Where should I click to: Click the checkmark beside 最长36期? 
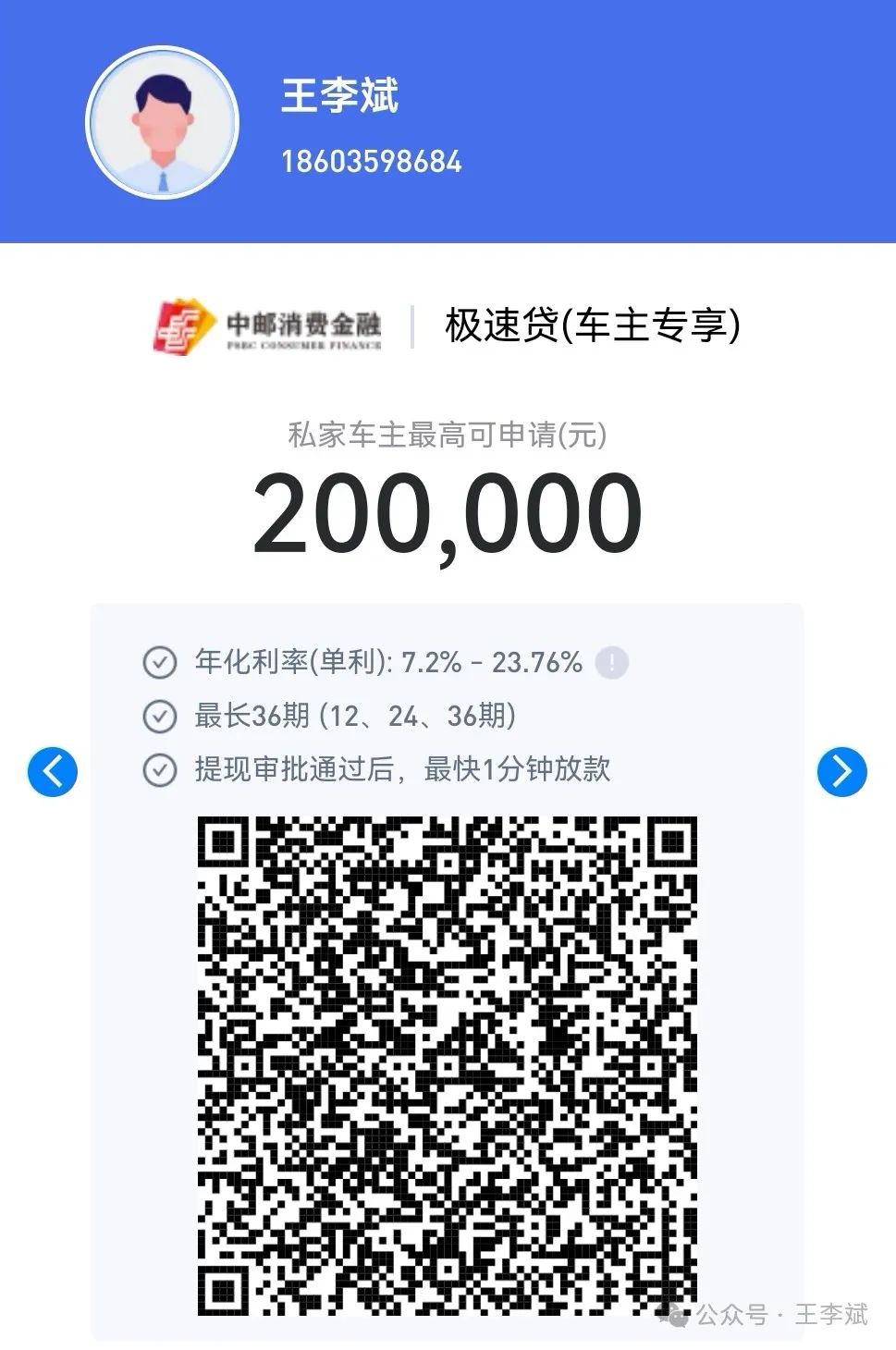(x=160, y=714)
